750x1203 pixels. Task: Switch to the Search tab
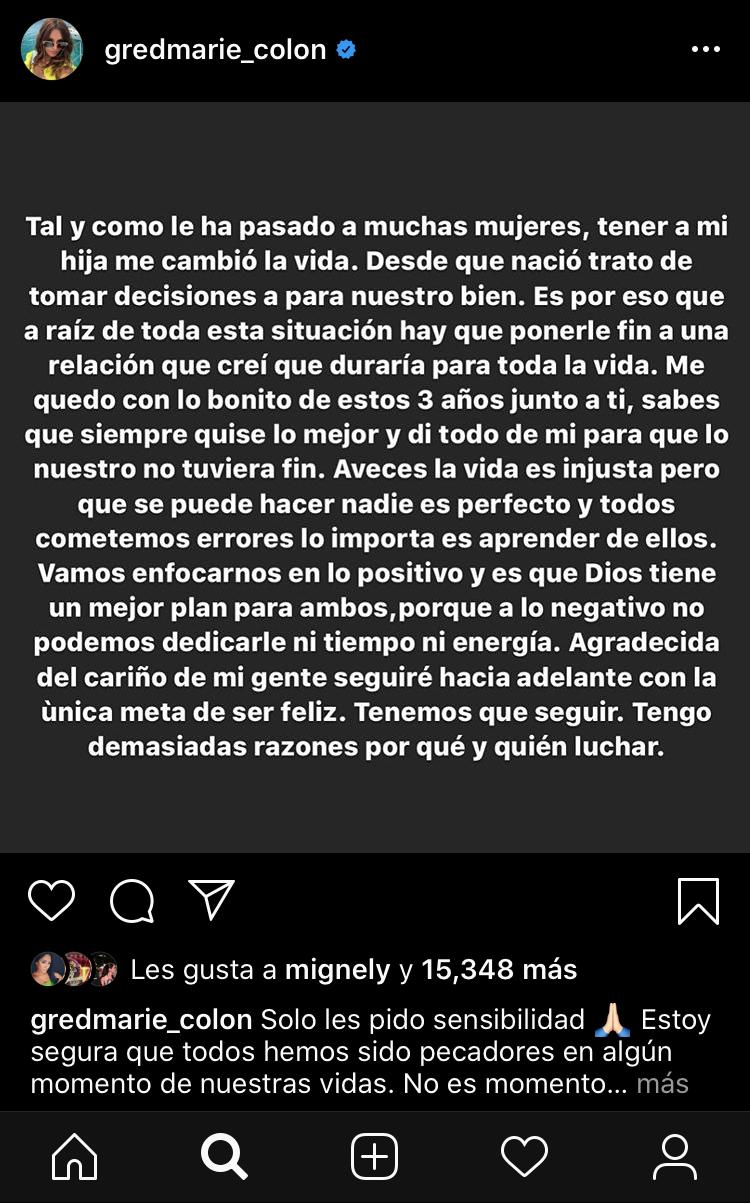[224, 1158]
